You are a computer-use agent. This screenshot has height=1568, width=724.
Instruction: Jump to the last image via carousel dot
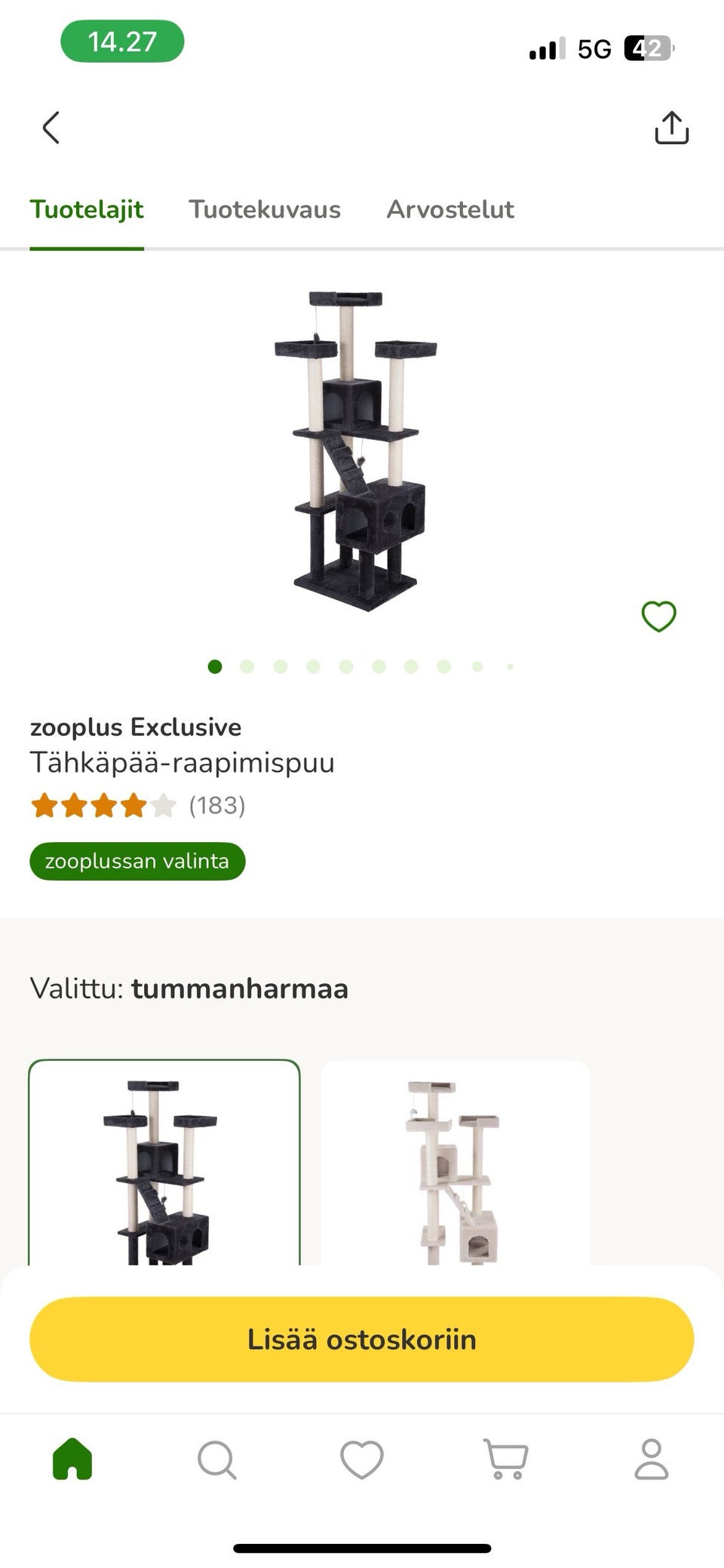click(511, 667)
